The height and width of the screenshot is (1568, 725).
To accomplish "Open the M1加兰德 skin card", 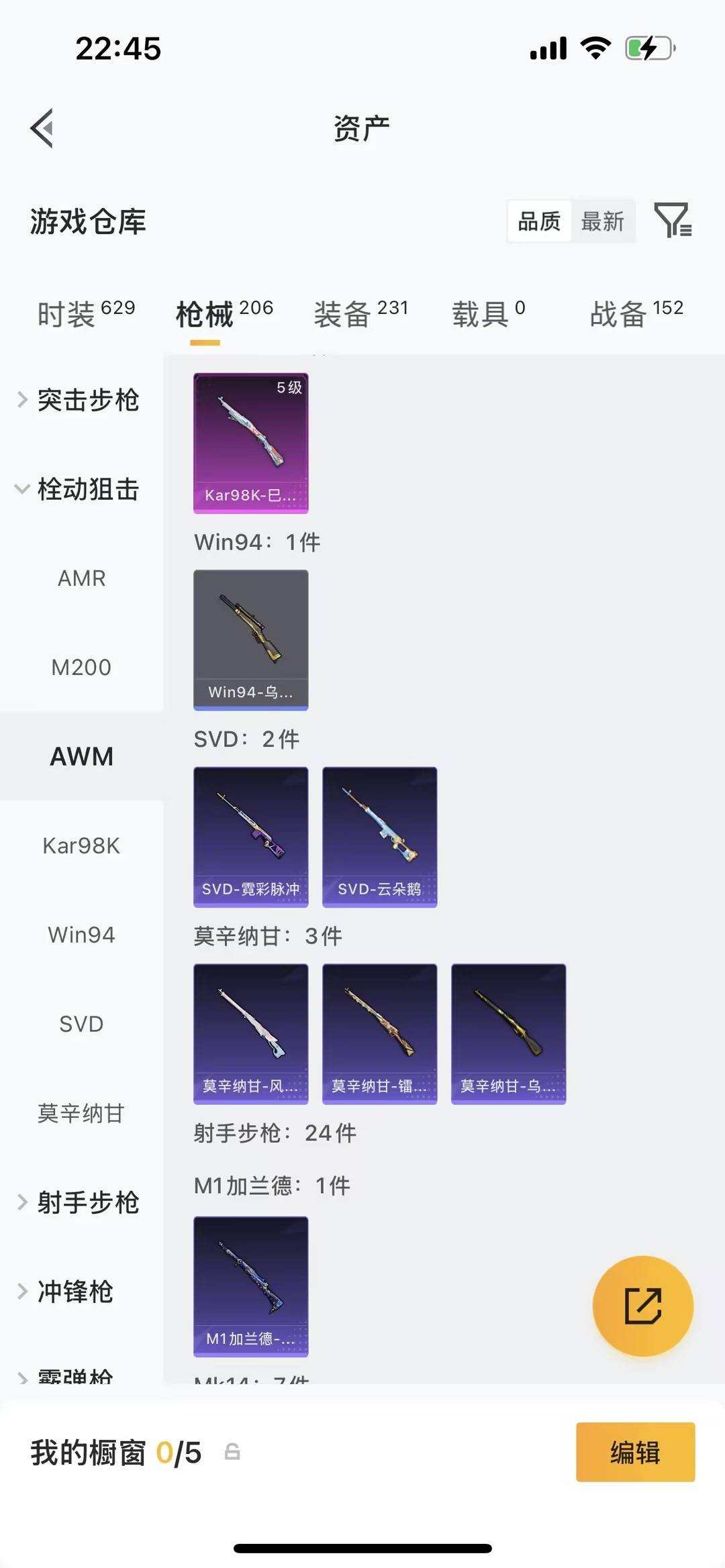I will pos(250,1285).
